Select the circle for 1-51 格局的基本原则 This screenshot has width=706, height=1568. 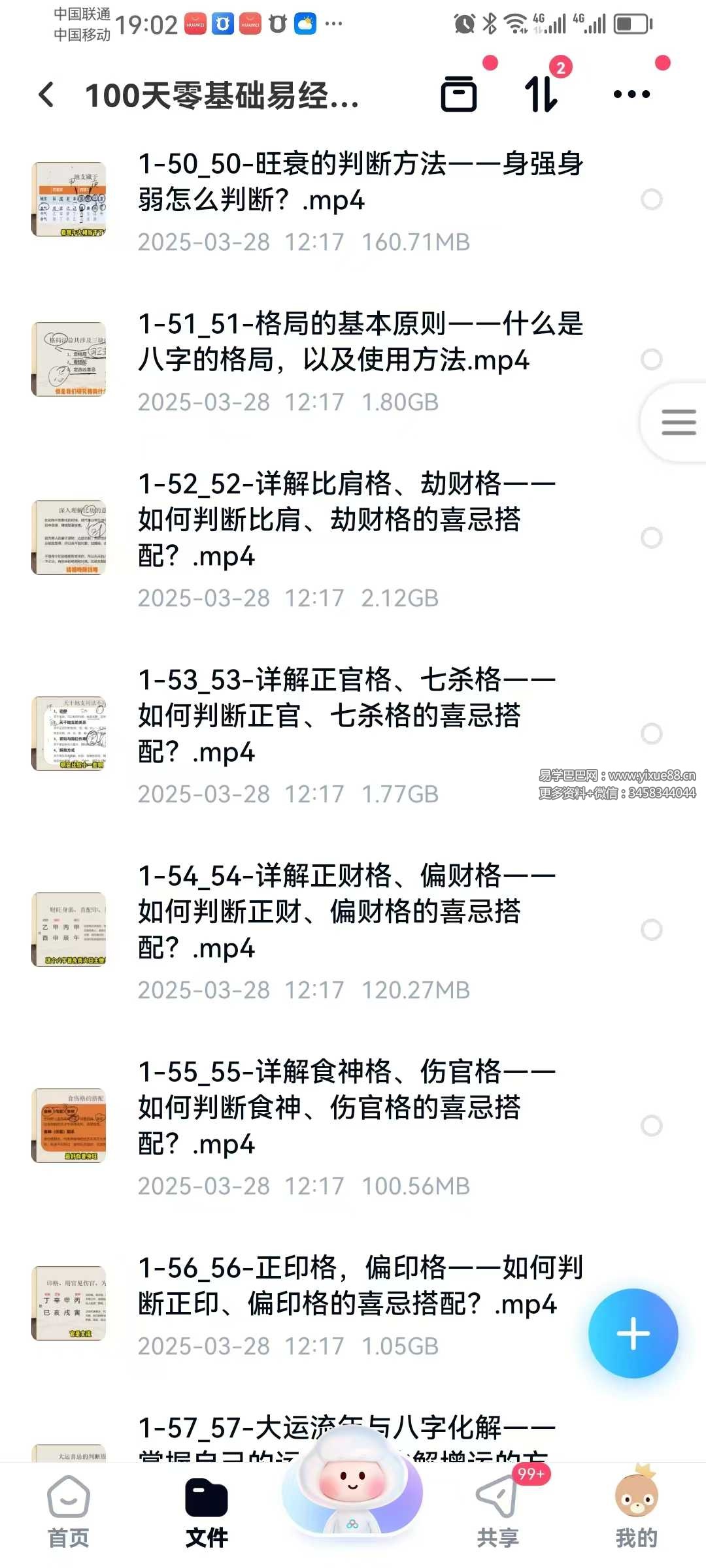(x=651, y=359)
